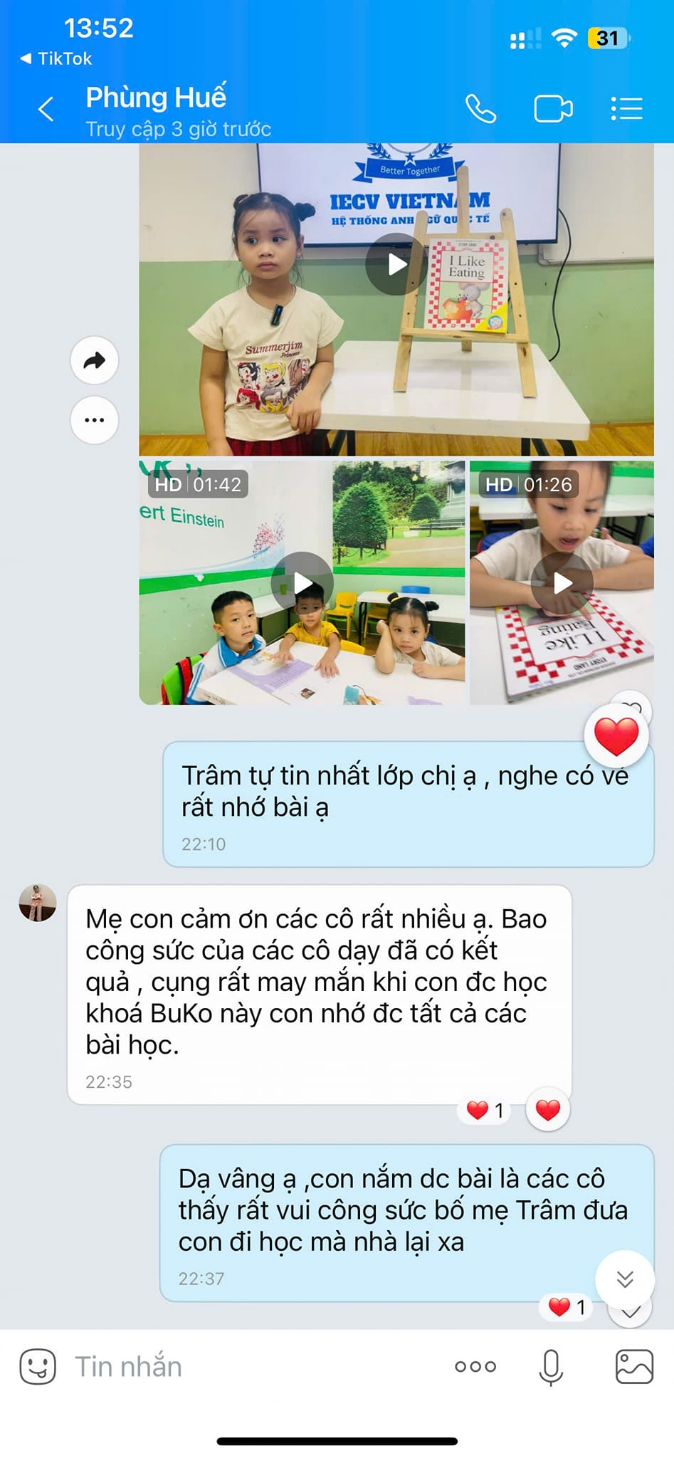Start a video call with Phùng Huế
Viewport: 674px width, 1458px height.
[553, 108]
